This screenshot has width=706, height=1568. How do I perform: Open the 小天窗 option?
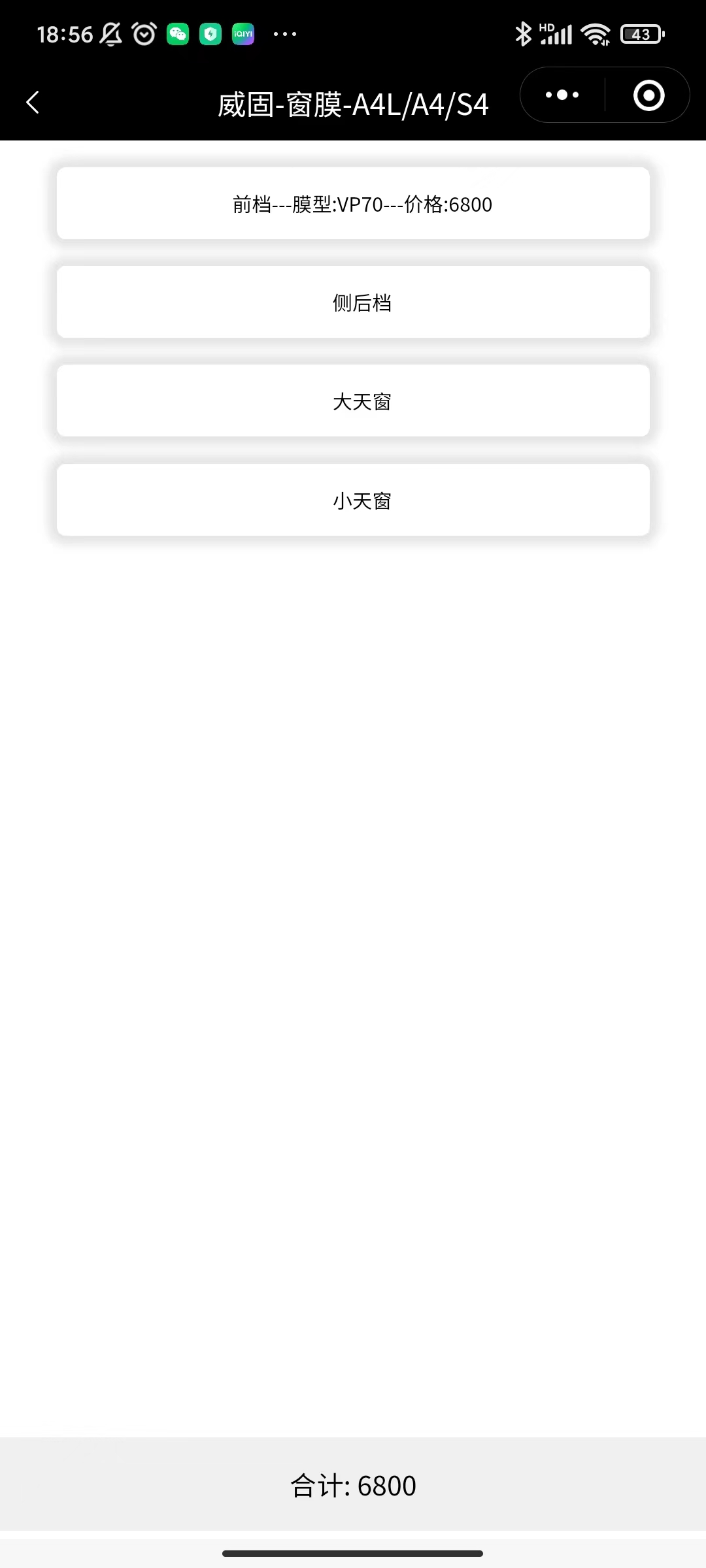pos(353,500)
